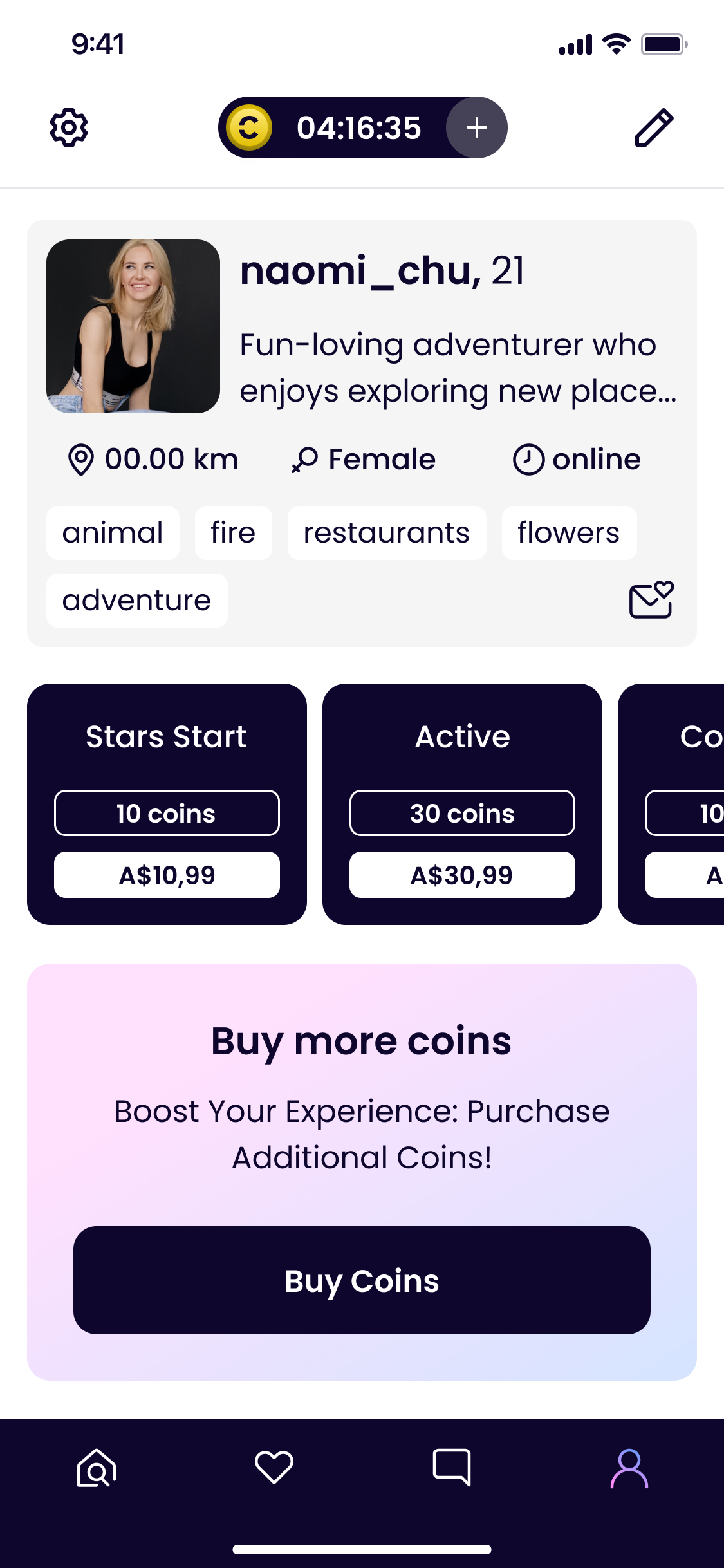This screenshot has height=1568, width=724.
Task: Switch to the profile tab
Action: click(x=629, y=1468)
